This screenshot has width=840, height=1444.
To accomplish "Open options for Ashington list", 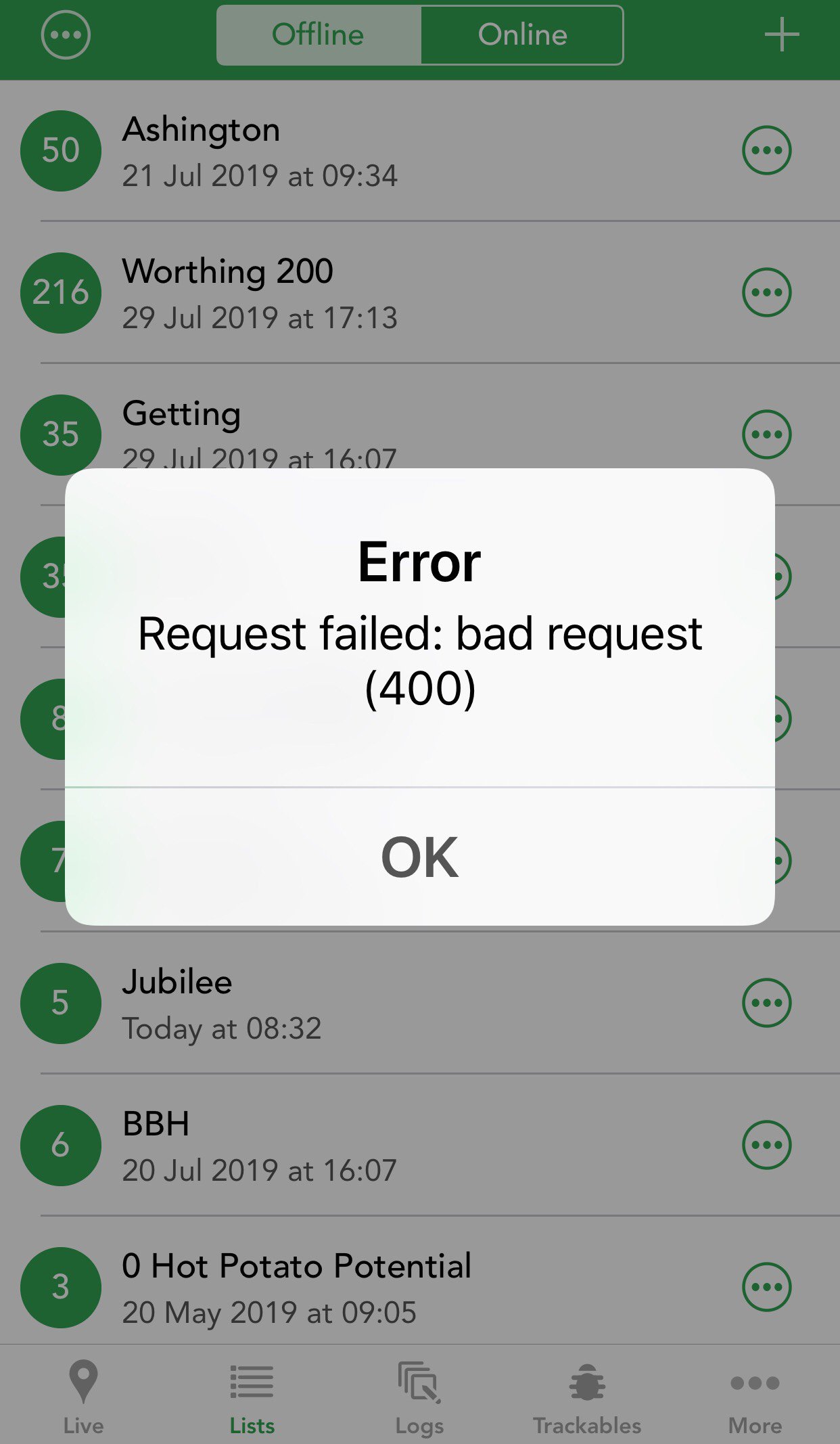I will tap(766, 150).
